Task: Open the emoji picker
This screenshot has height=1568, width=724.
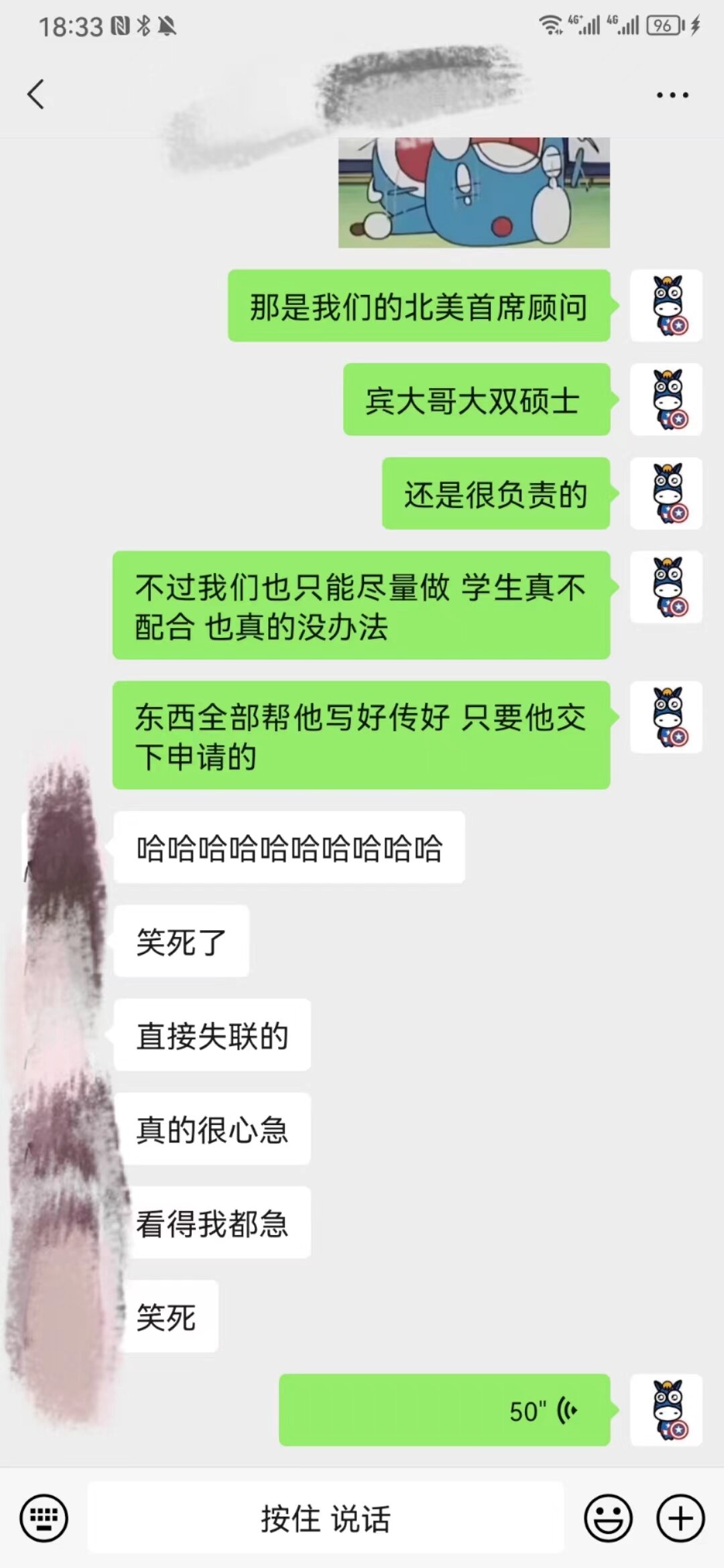Action: [608, 1518]
